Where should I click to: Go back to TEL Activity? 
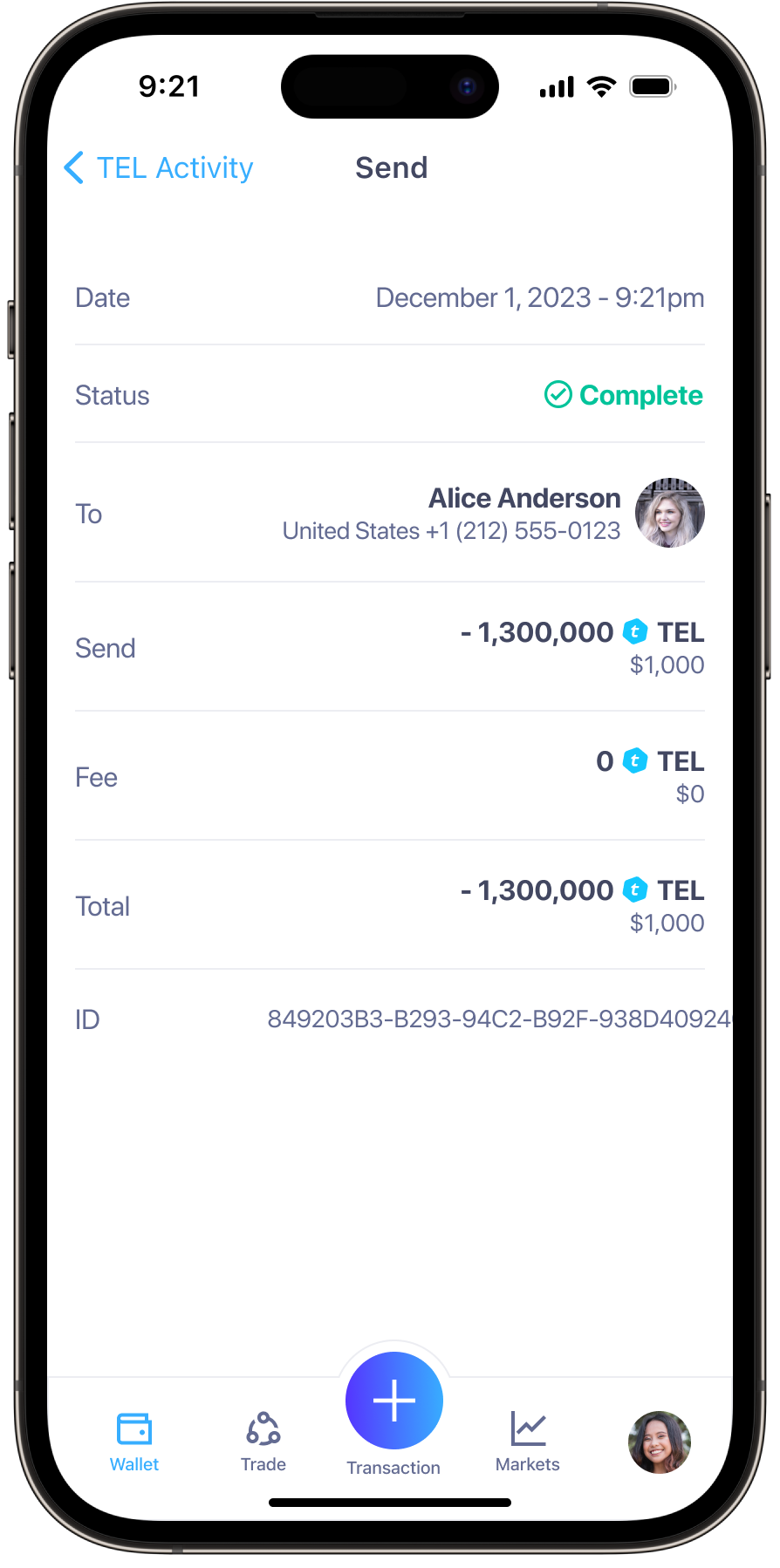(x=159, y=167)
